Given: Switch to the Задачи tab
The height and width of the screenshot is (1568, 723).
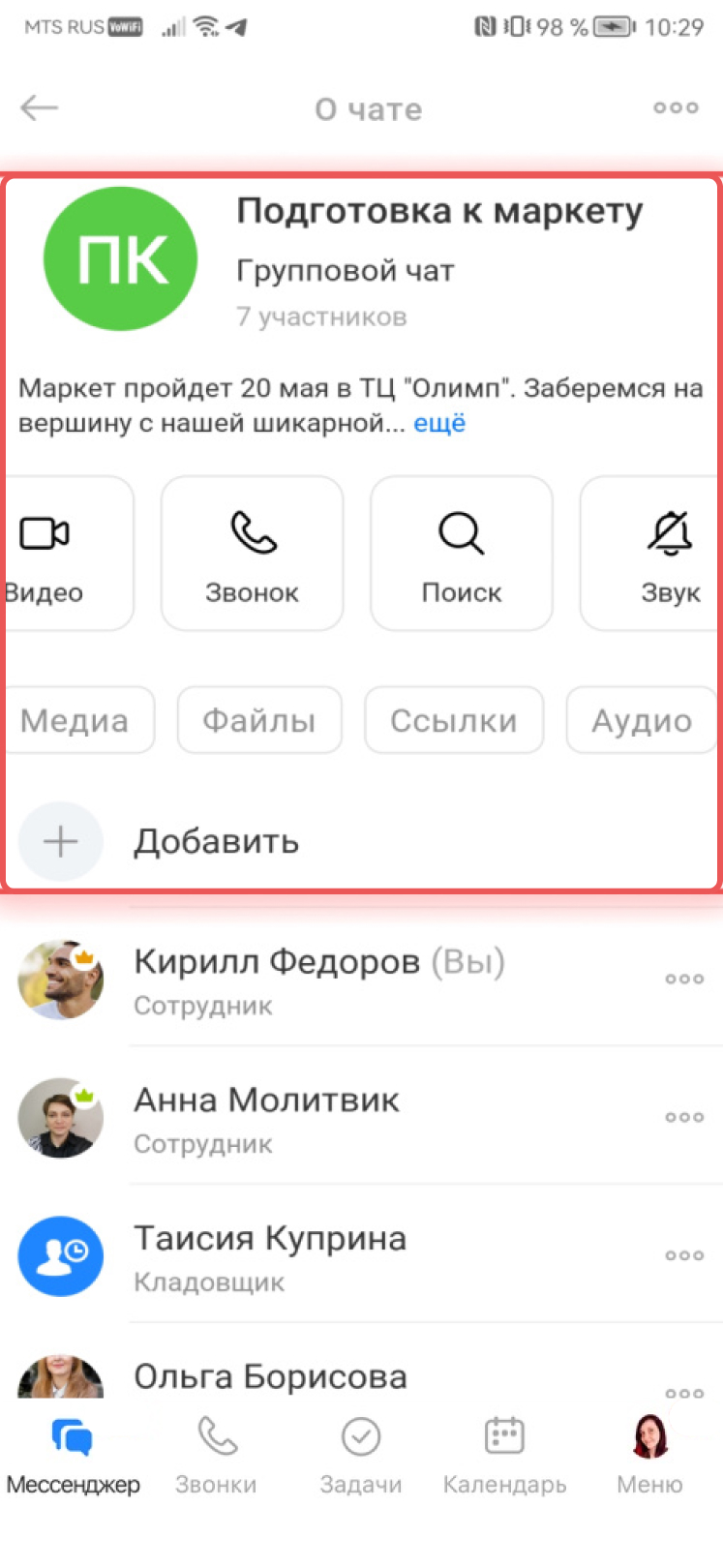Looking at the screenshot, I should (361, 1455).
